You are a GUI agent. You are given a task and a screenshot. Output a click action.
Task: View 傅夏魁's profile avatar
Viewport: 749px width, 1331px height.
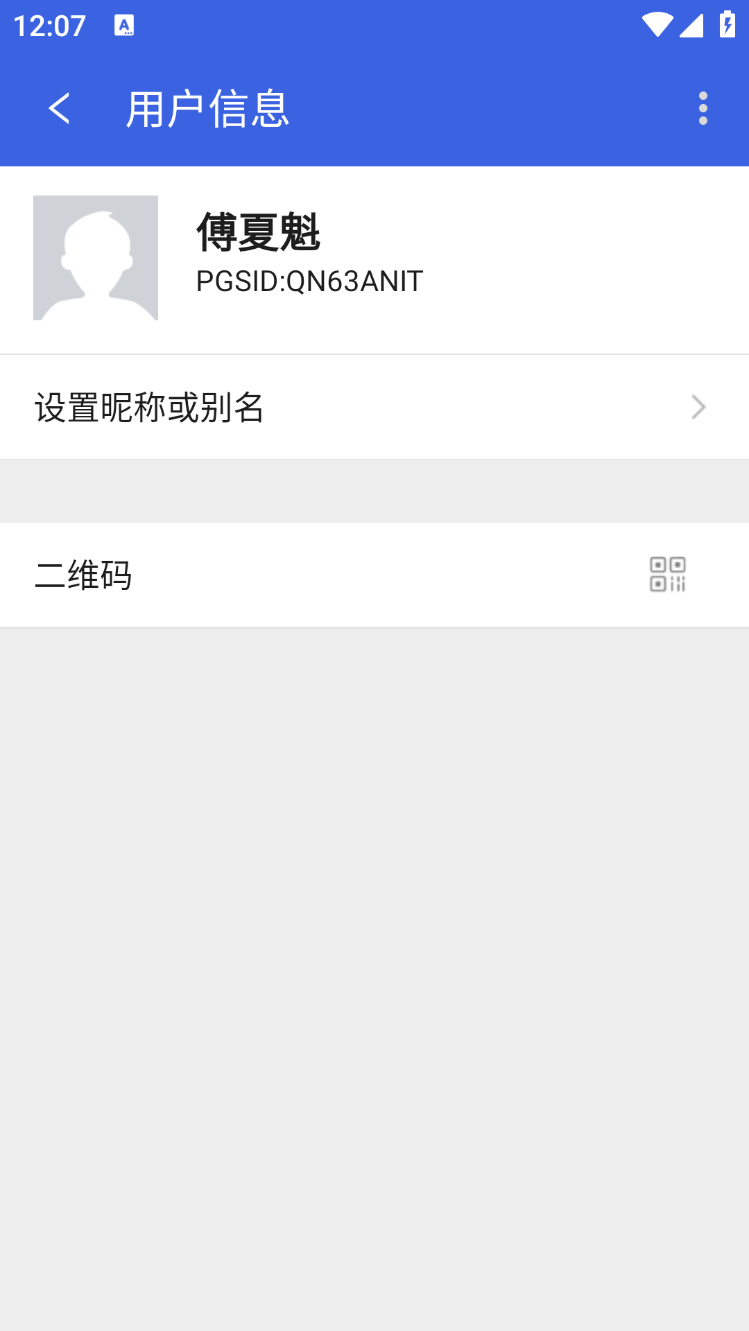click(96, 258)
